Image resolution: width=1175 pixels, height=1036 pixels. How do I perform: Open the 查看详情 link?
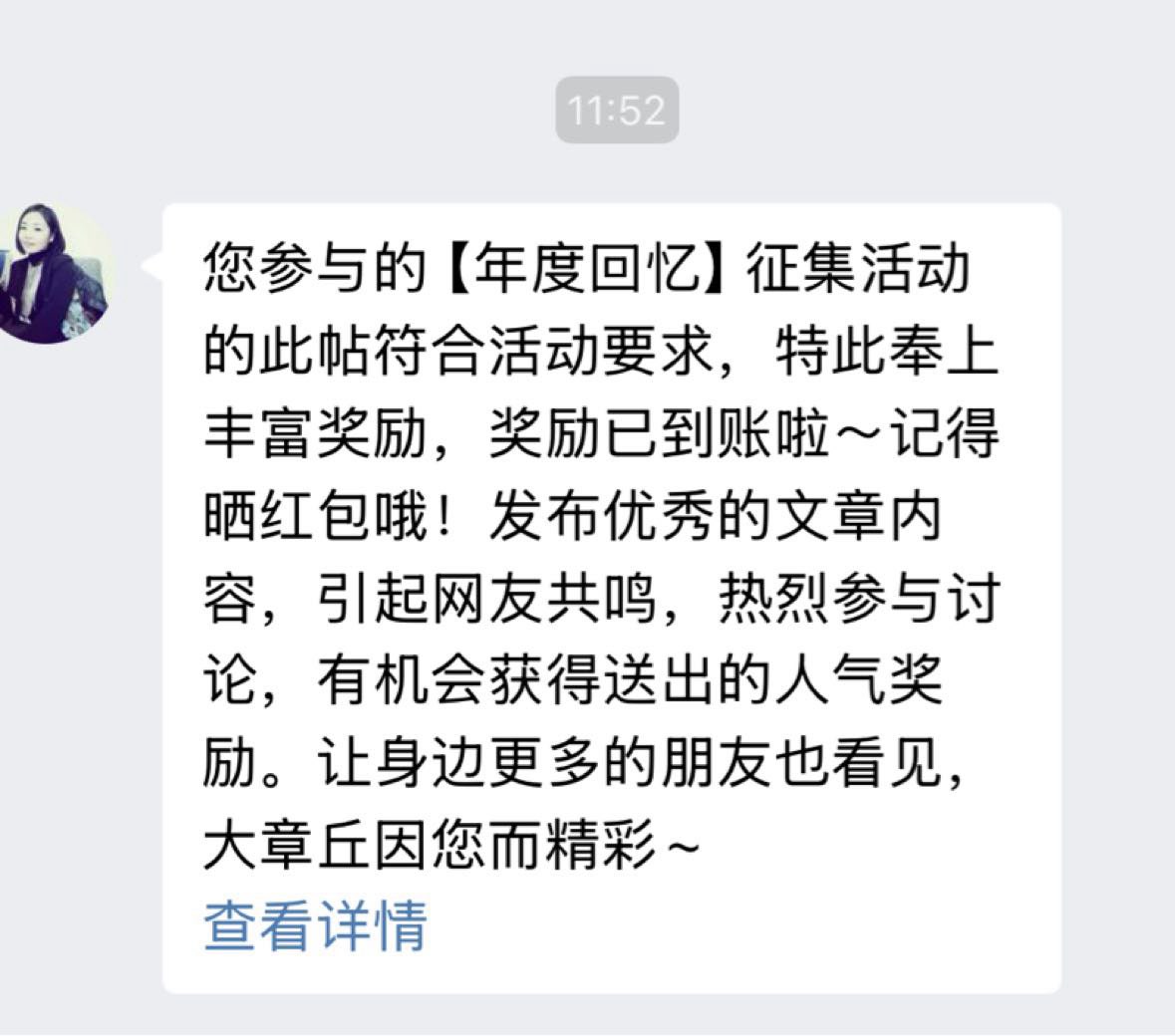click(315, 924)
